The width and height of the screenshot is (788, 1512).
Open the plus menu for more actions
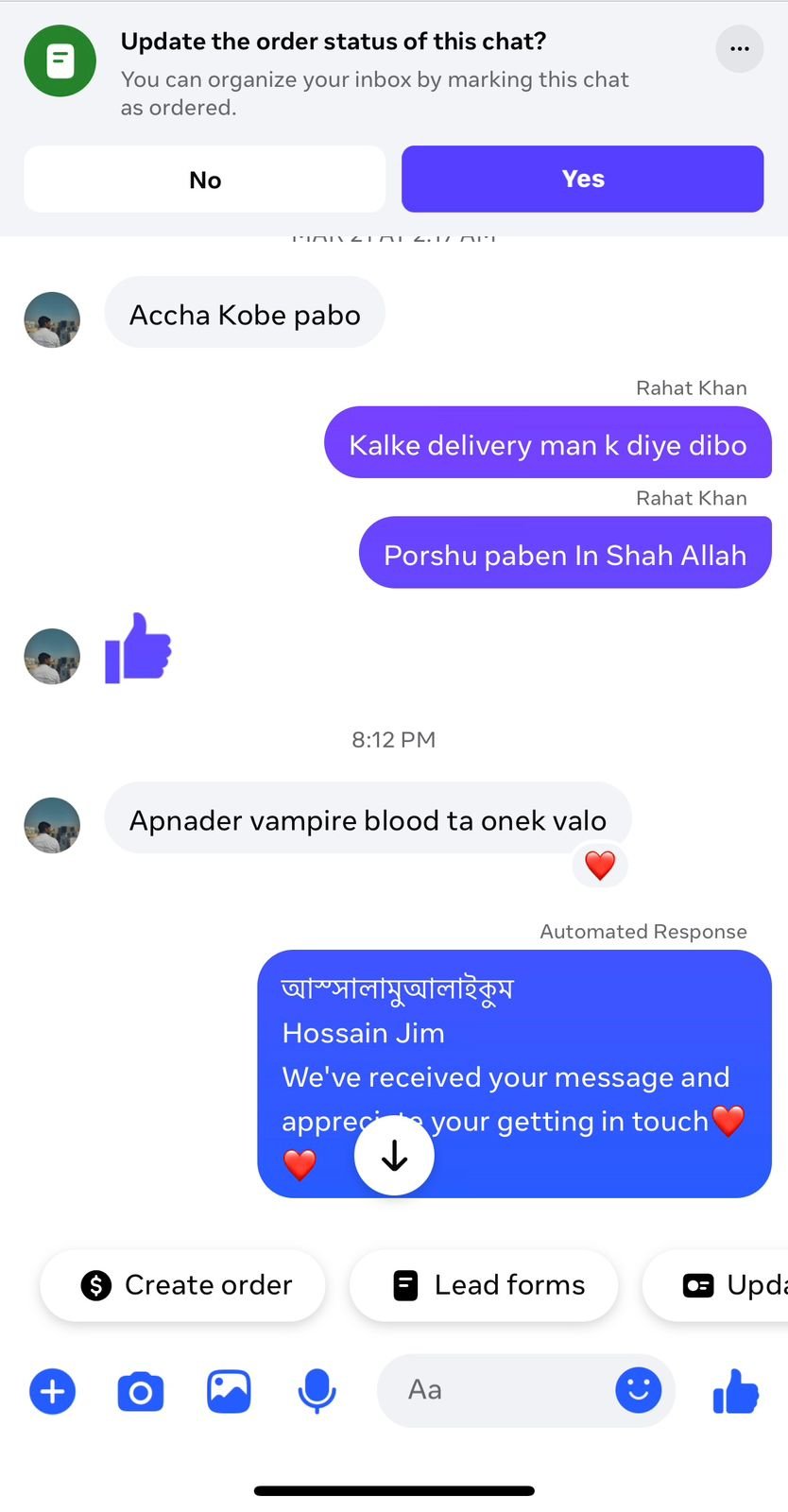tap(52, 1391)
